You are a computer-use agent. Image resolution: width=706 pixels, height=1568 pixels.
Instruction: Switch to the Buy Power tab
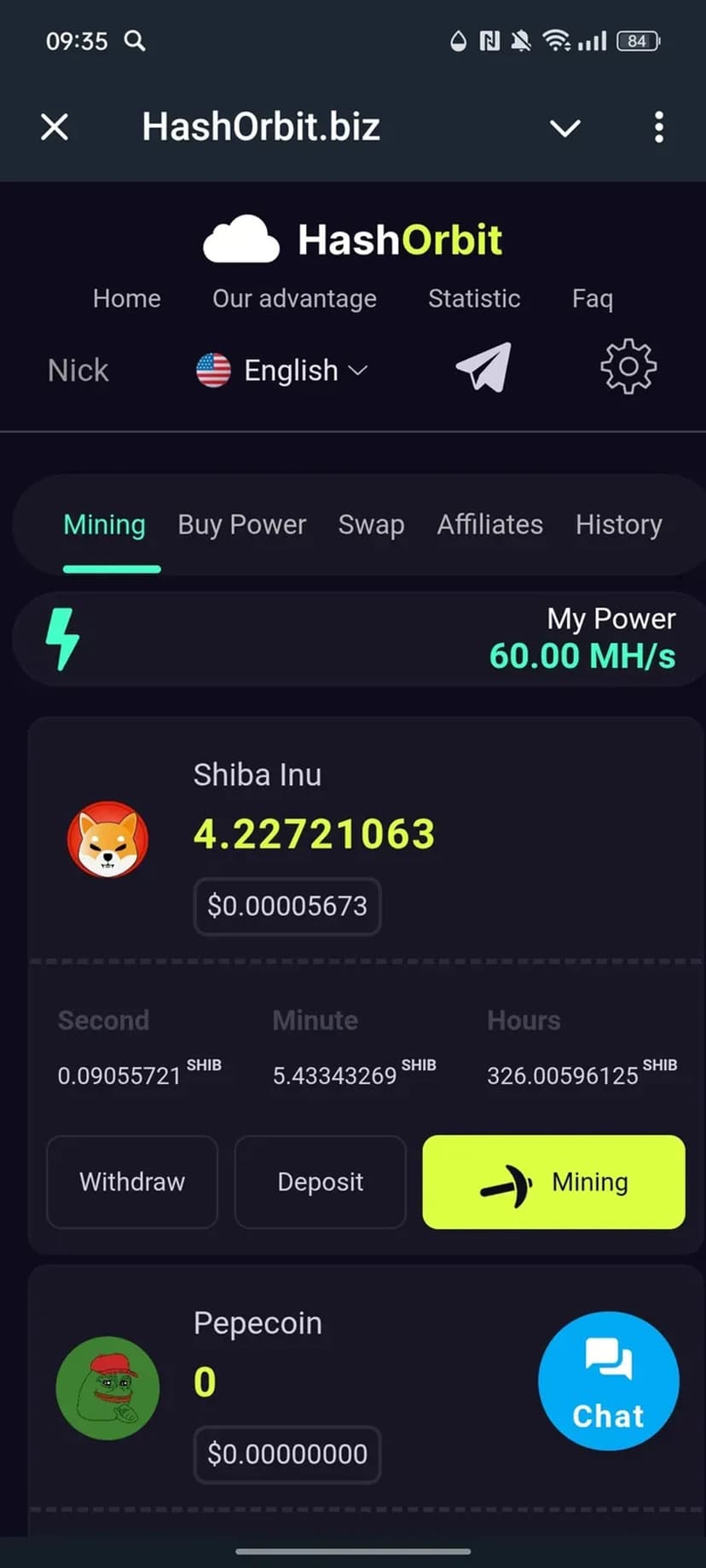tap(241, 525)
